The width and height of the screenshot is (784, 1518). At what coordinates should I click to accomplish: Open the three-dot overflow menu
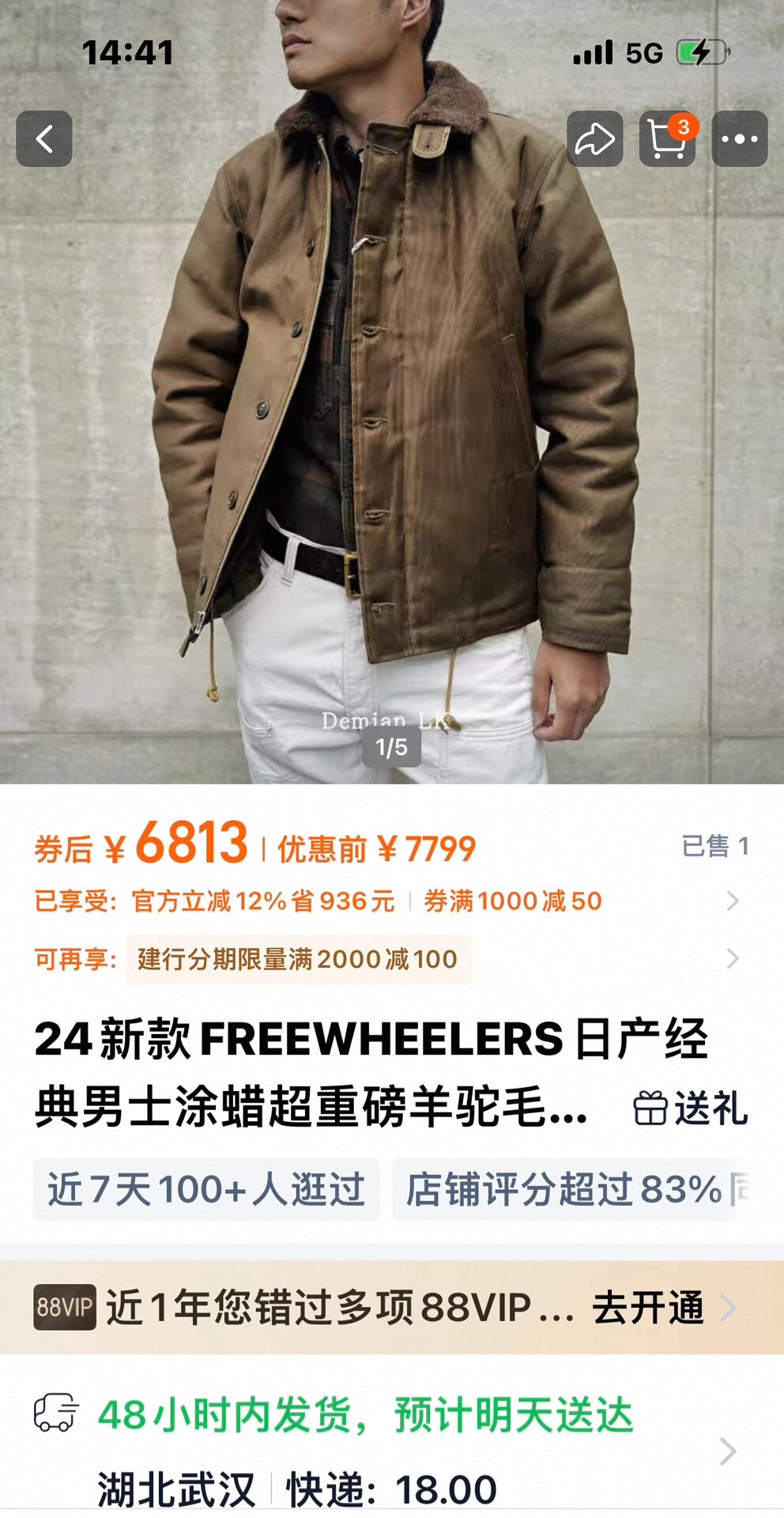point(739,139)
